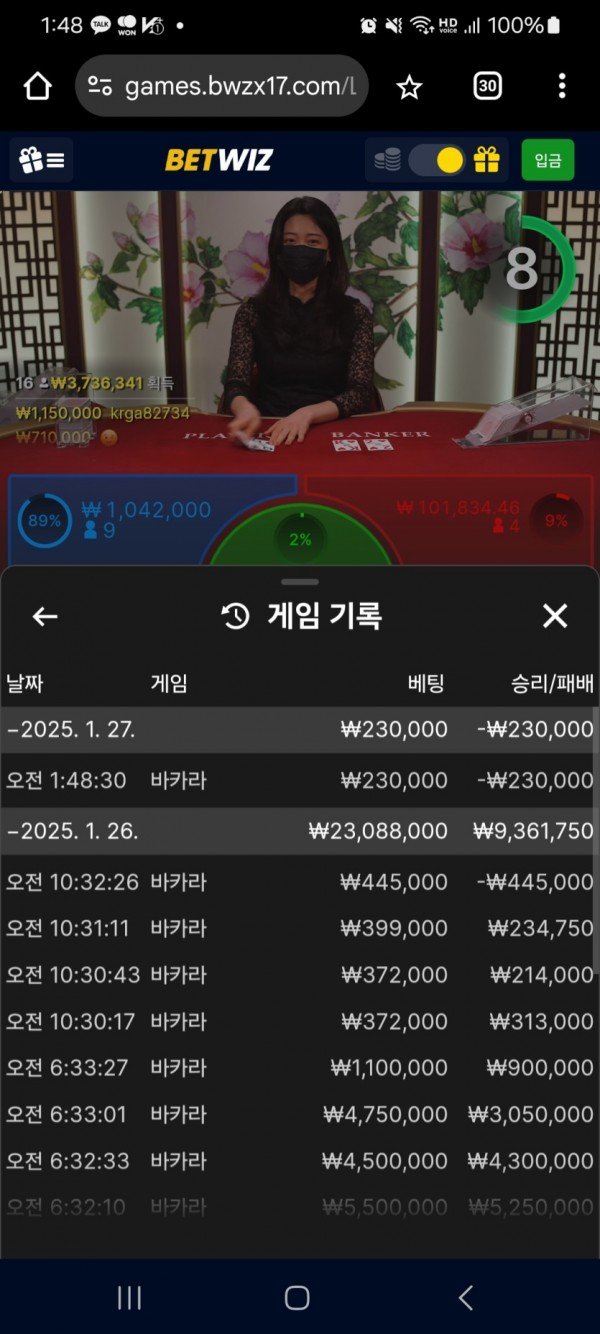Tap the green 입금 deposit button
Image resolution: width=600 pixels, height=1334 pixels.
pyautogui.click(x=548, y=160)
